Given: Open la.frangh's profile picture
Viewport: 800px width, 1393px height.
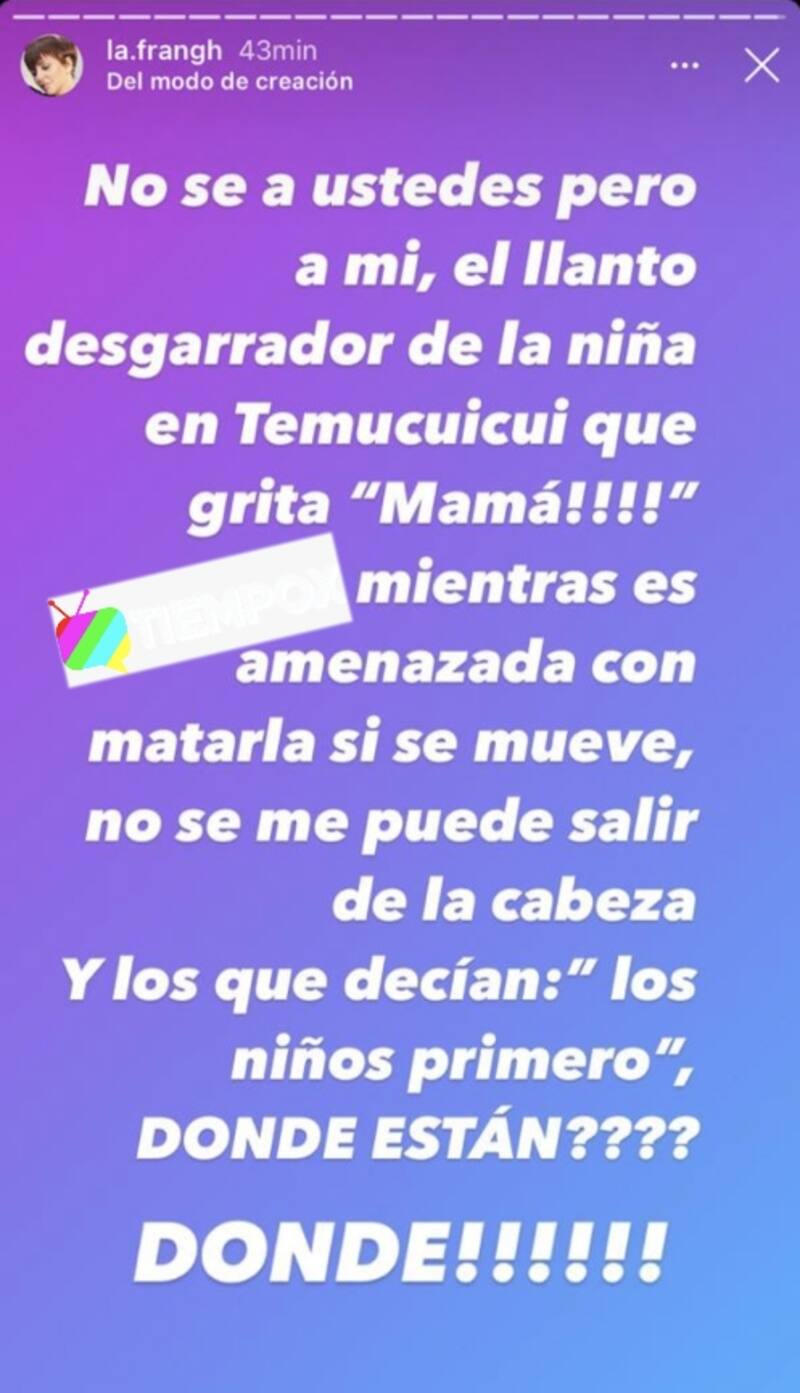Looking at the screenshot, I should (x=52, y=66).
